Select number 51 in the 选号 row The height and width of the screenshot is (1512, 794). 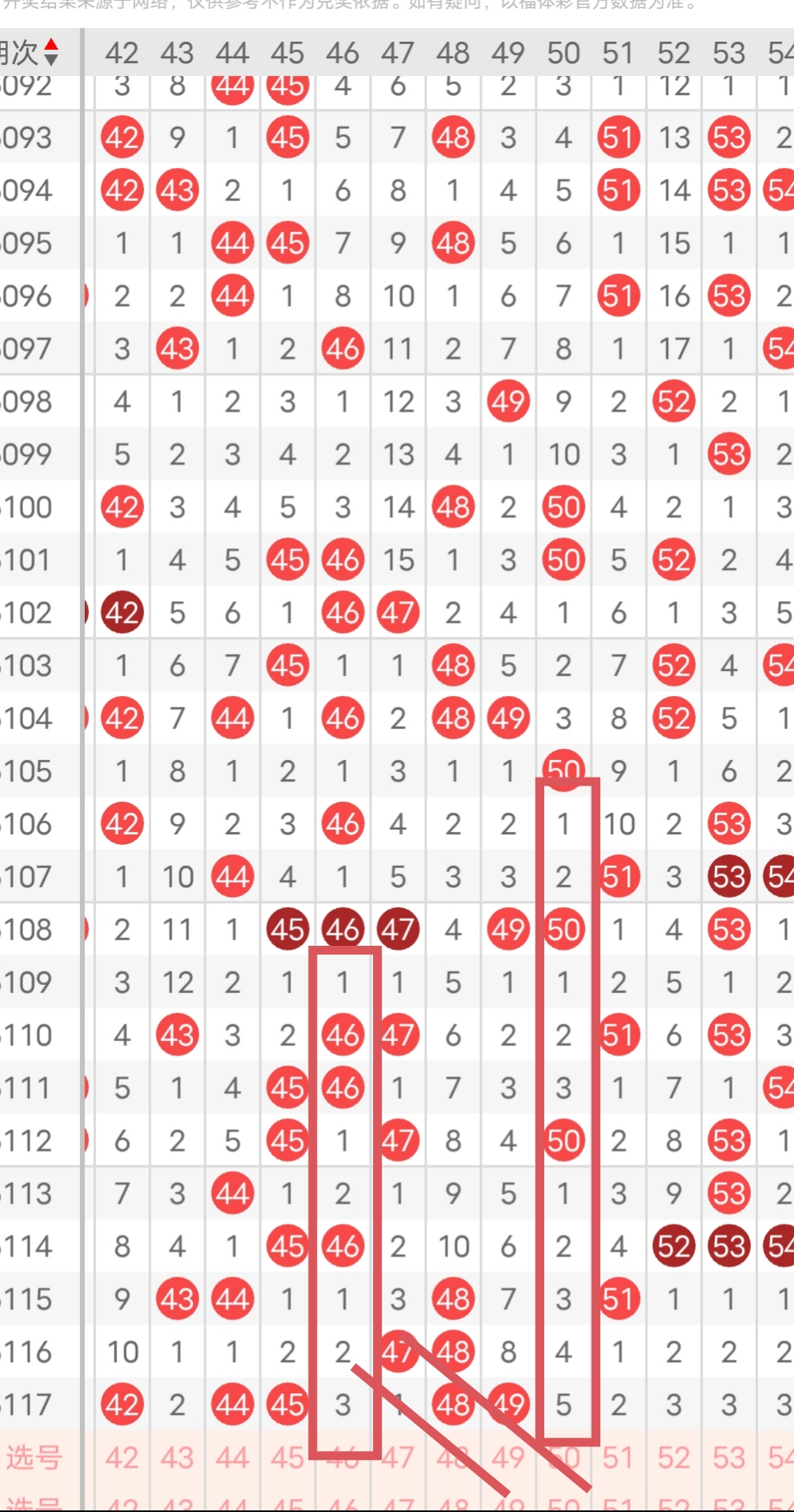pyautogui.click(x=618, y=1458)
